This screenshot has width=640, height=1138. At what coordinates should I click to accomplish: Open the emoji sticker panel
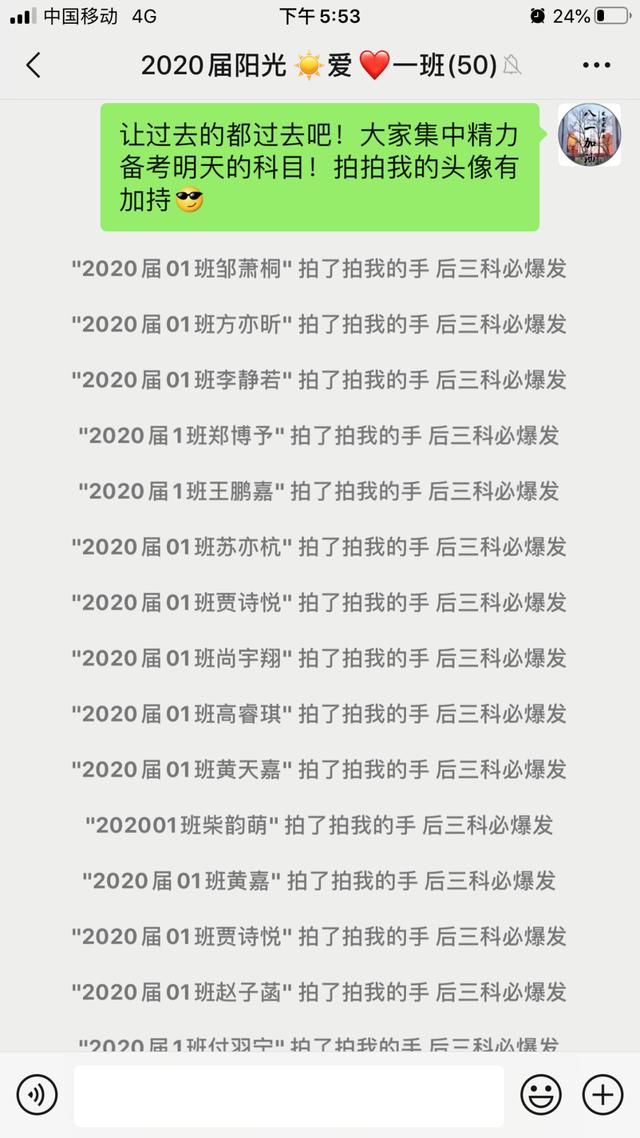click(541, 1095)
